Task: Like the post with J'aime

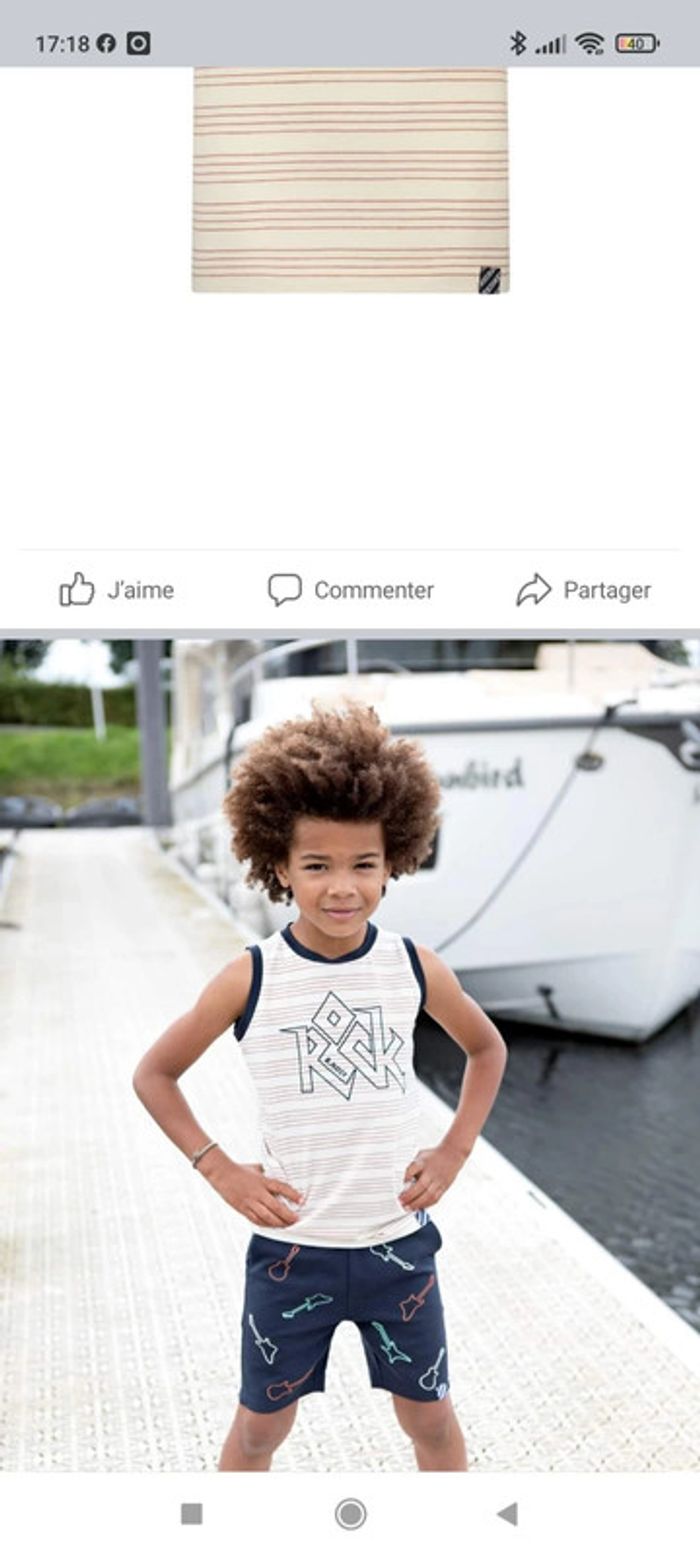Action: tap(117, 590)
